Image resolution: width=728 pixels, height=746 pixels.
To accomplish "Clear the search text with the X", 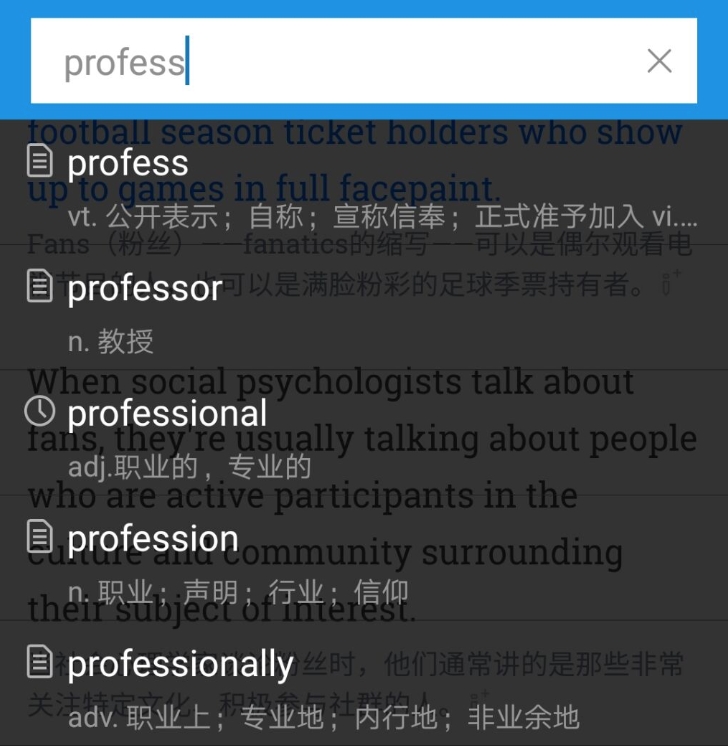I will (x=659, y=61).
